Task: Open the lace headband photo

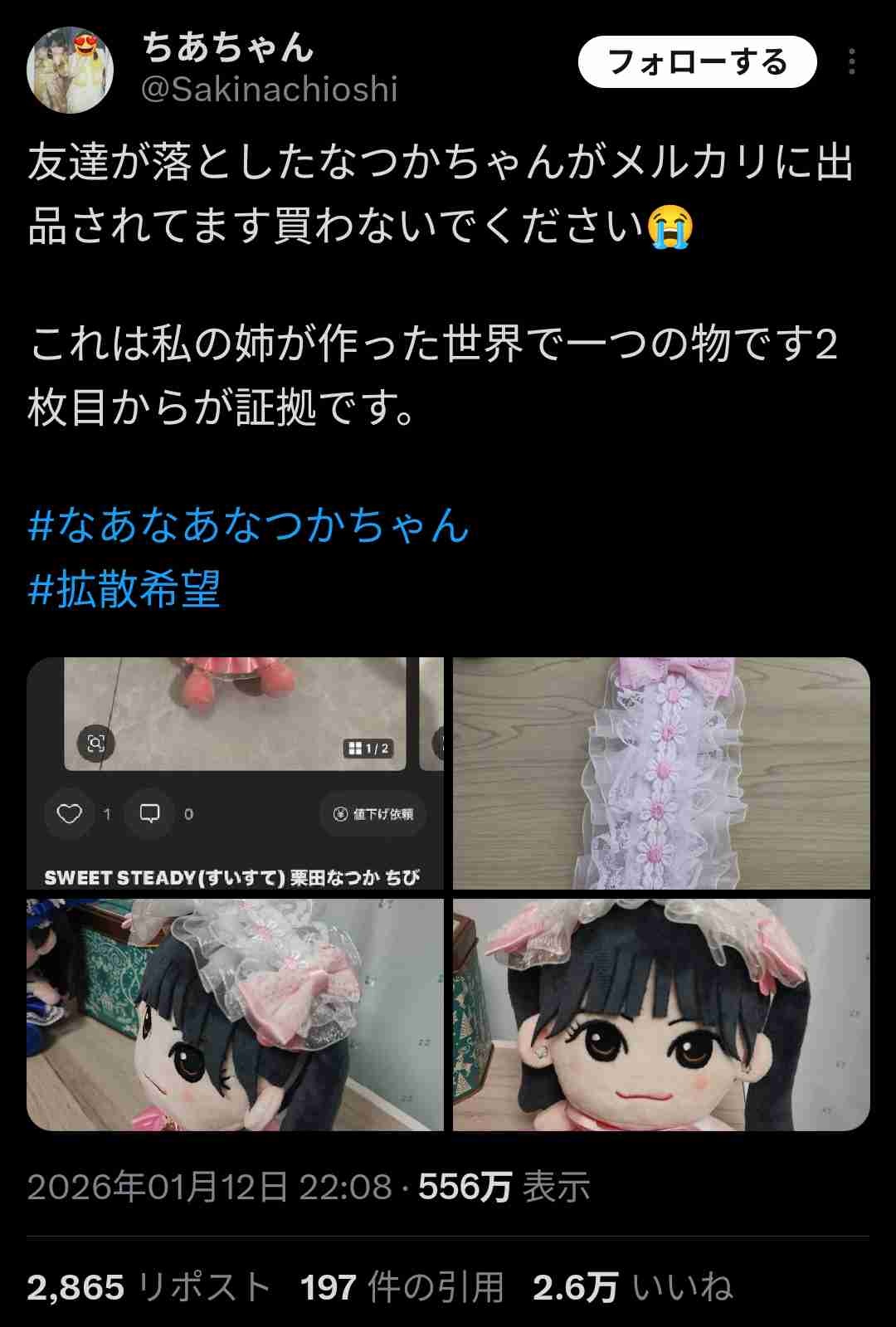Action: point(661,773)
